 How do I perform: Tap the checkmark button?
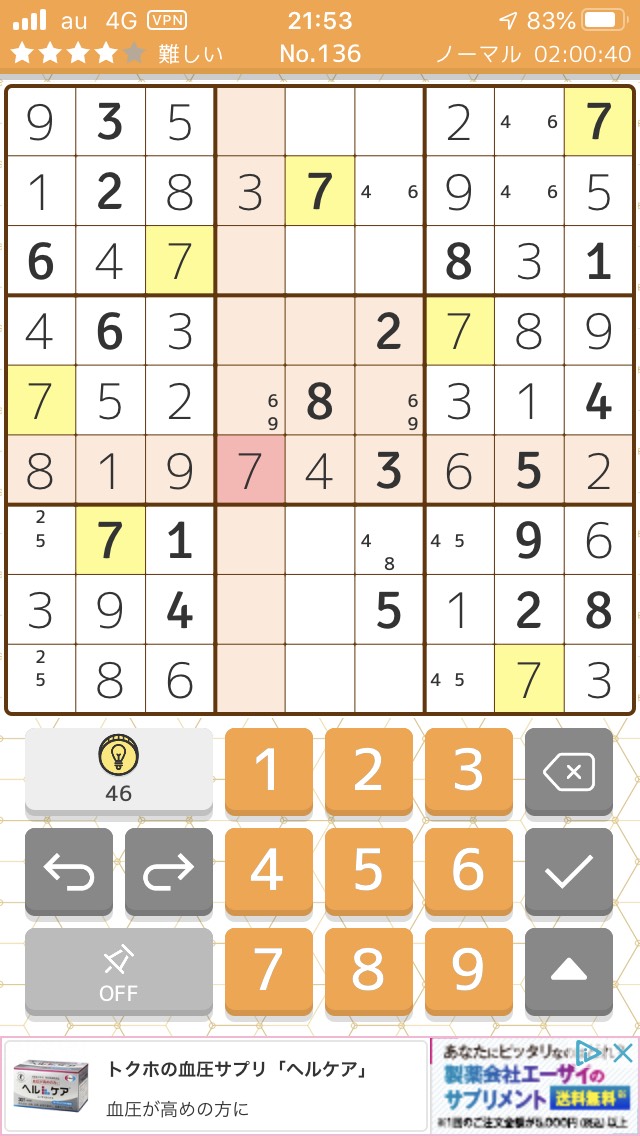[x=569, y=872]
